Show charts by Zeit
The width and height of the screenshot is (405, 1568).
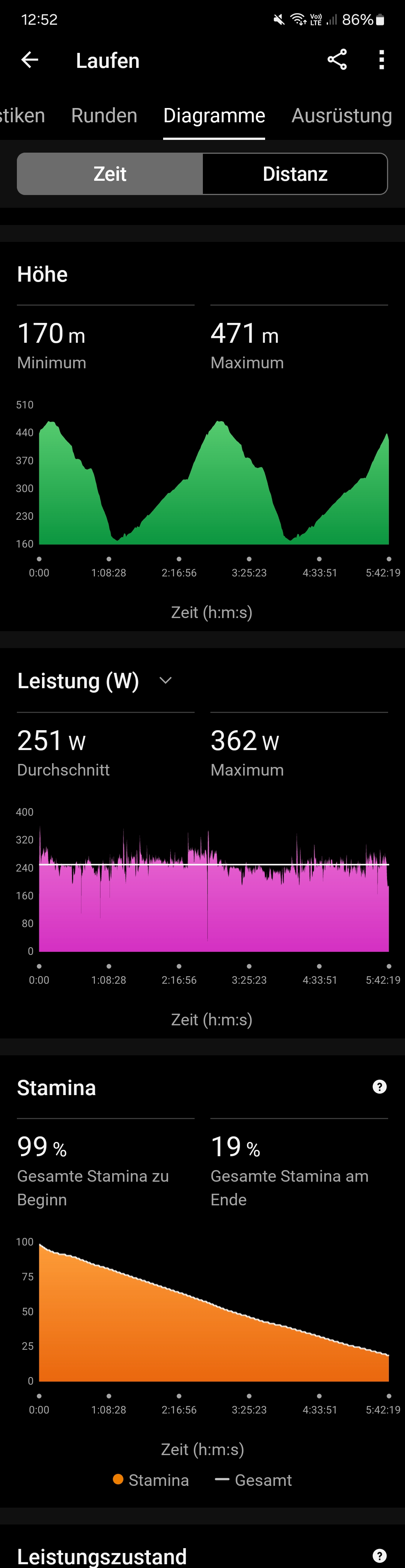[x=110, y=174]
